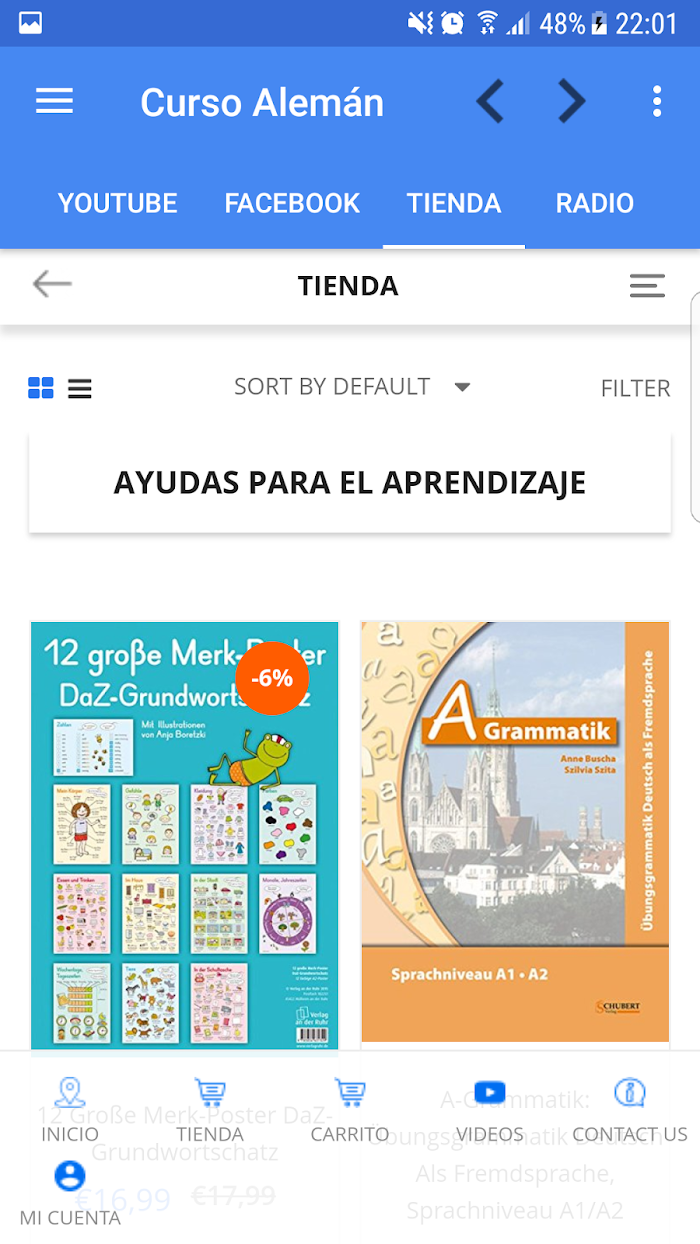Switch to the Facebook tab
This screenshot has width=700, height=1244.
(x=292, y=203)
